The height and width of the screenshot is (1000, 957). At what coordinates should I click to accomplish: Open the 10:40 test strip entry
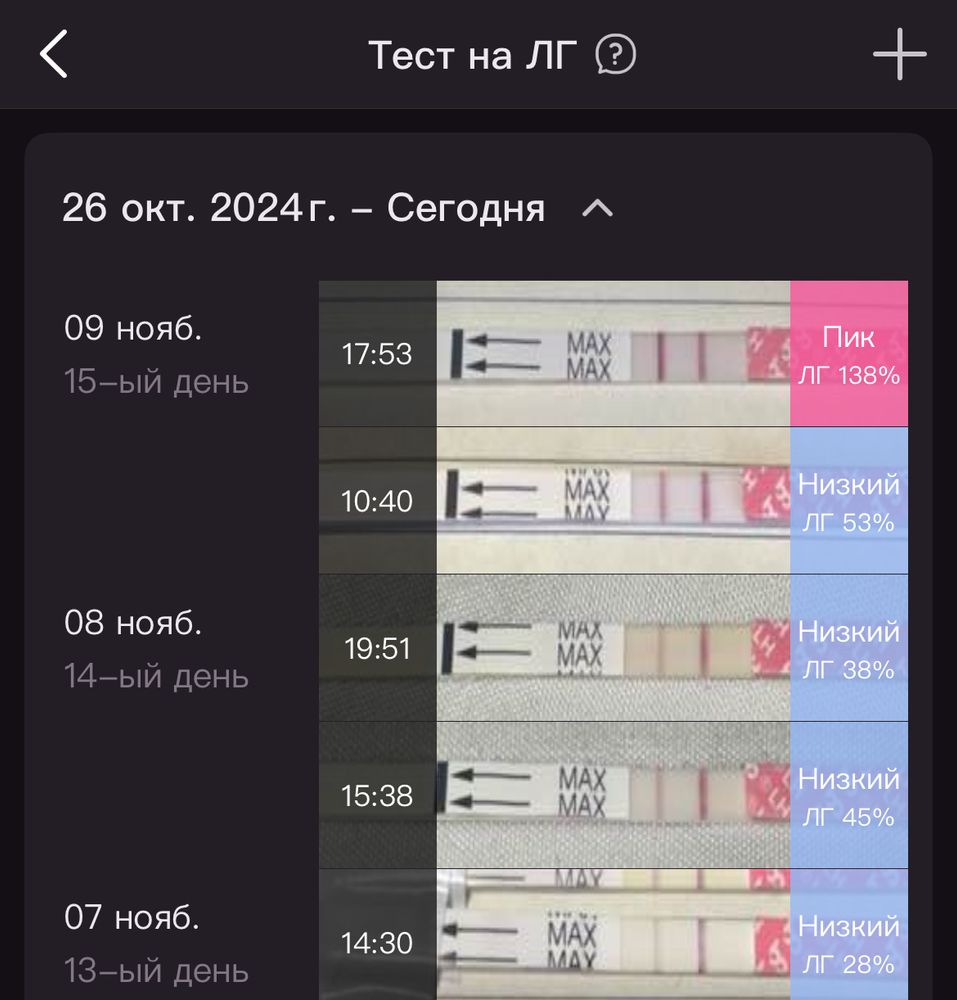pos(610,500)
